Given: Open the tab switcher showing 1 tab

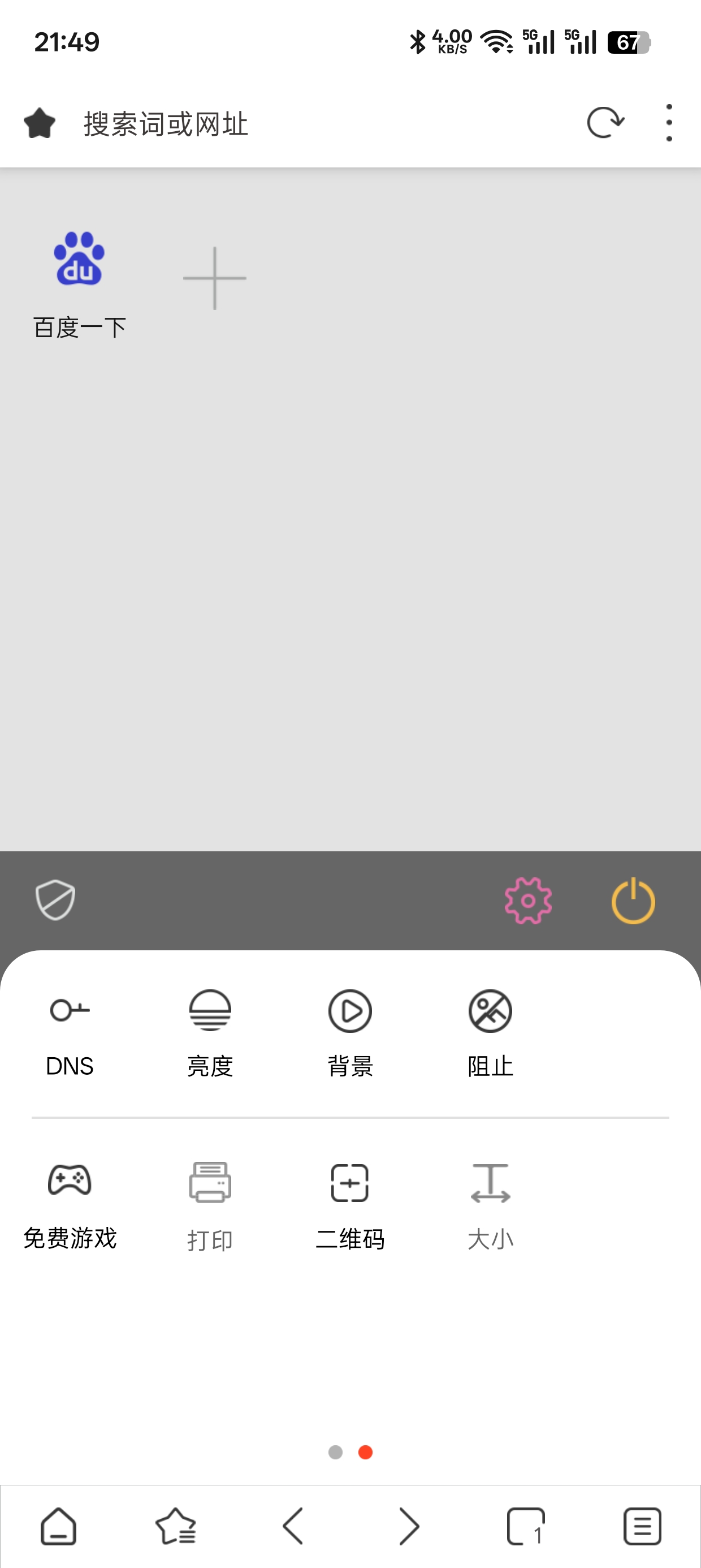Looking at the screenshot, I should (x=526, y=1526).
